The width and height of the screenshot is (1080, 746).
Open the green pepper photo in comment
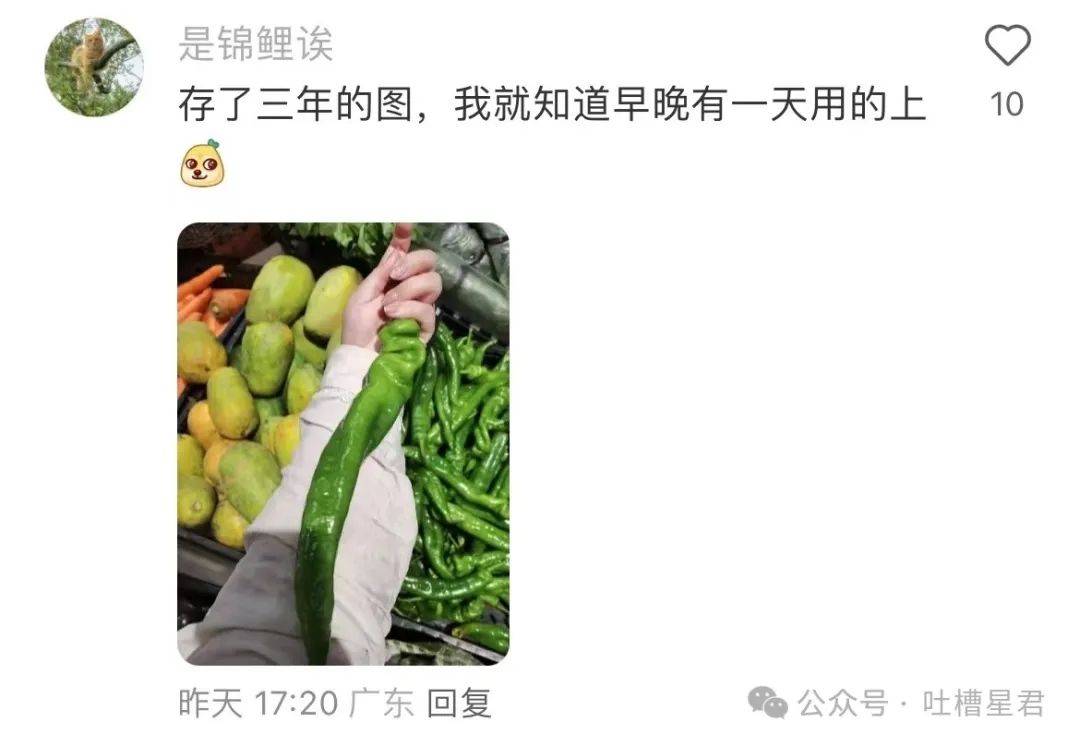pos(343,443)
